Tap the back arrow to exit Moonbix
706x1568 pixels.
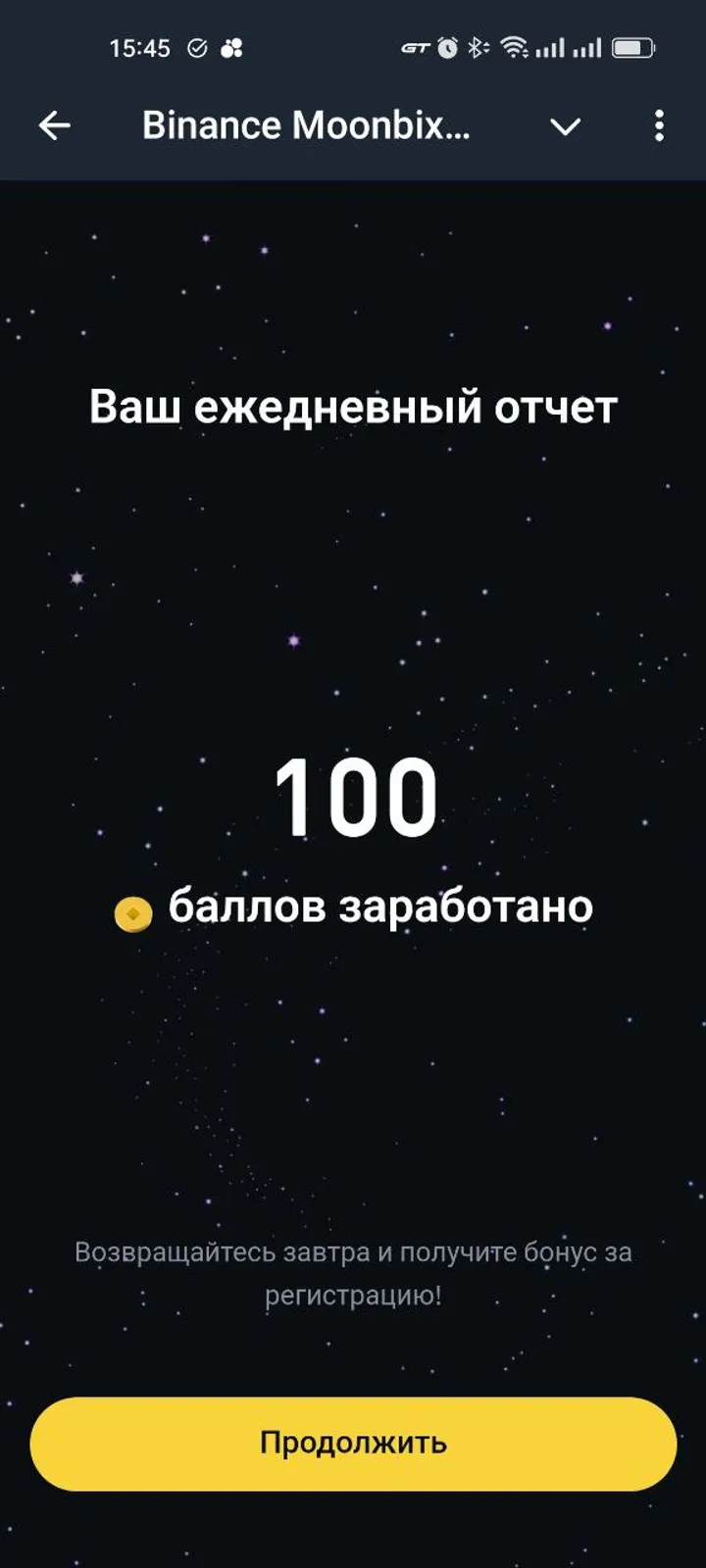click(56, 124)
